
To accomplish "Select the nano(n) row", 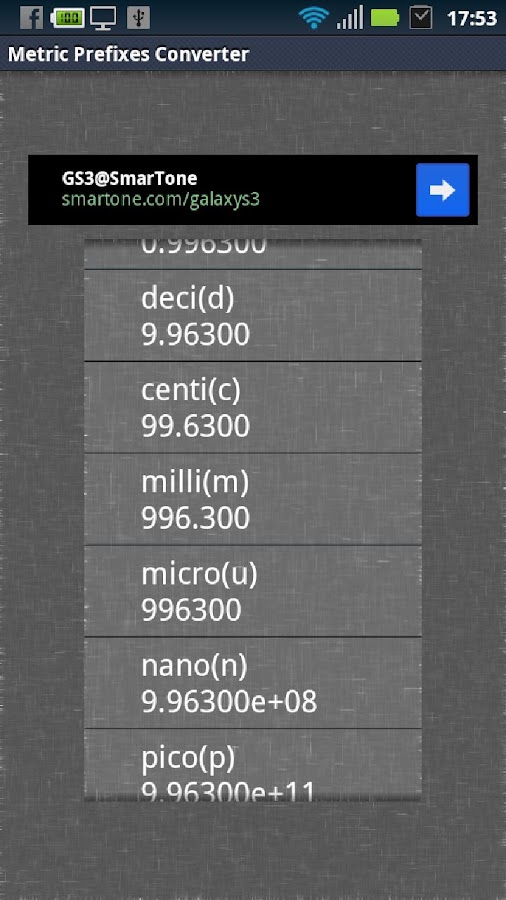I will point(253,682).
